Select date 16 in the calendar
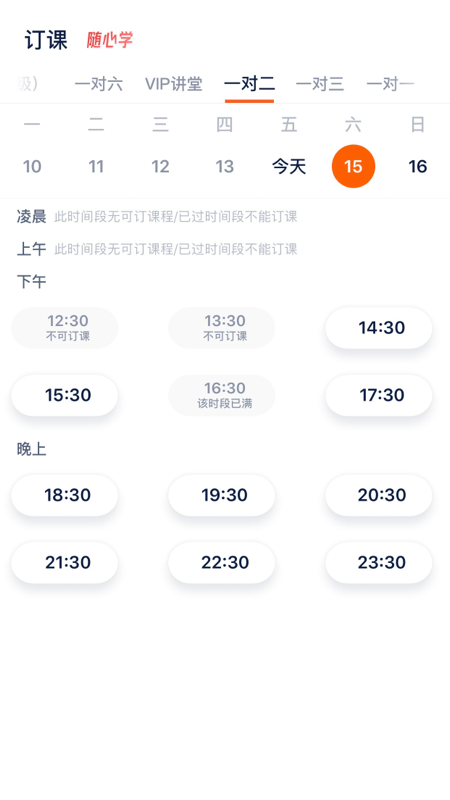The image size is (450, 800). (x=418, y=166)
